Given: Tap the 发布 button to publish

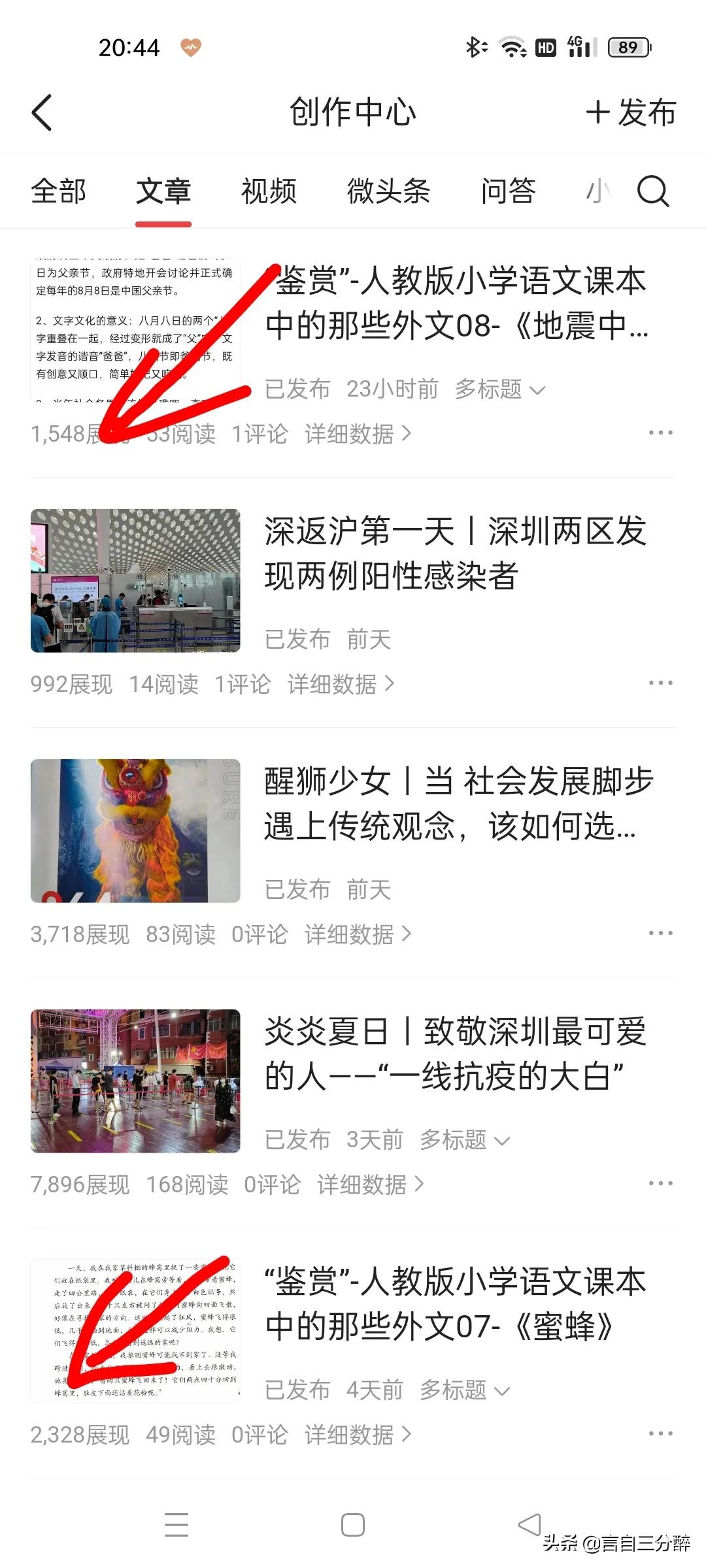Looking at the screenshot, I should 631,112.
